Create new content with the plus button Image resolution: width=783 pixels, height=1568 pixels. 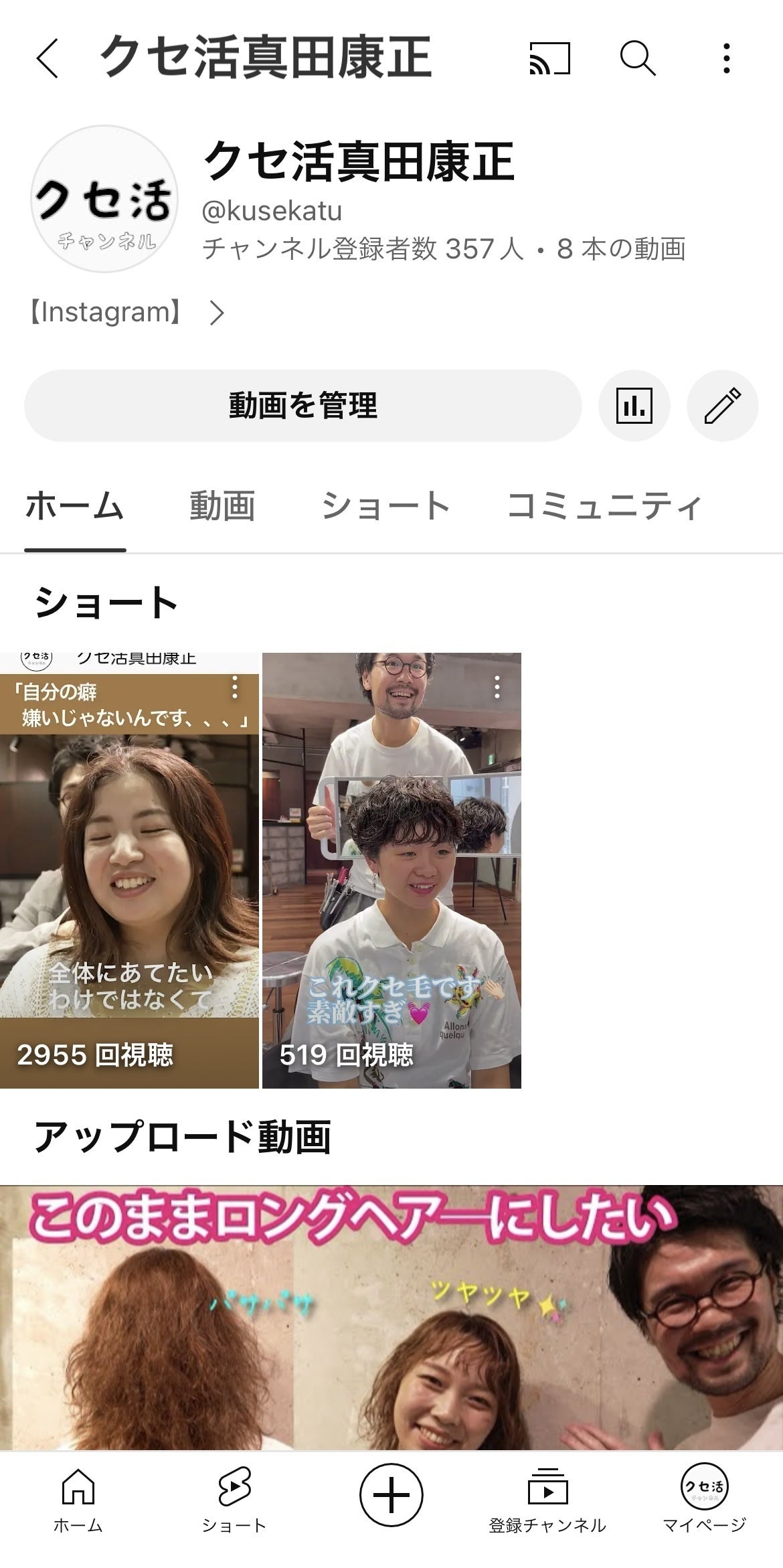coord(391,1494)
